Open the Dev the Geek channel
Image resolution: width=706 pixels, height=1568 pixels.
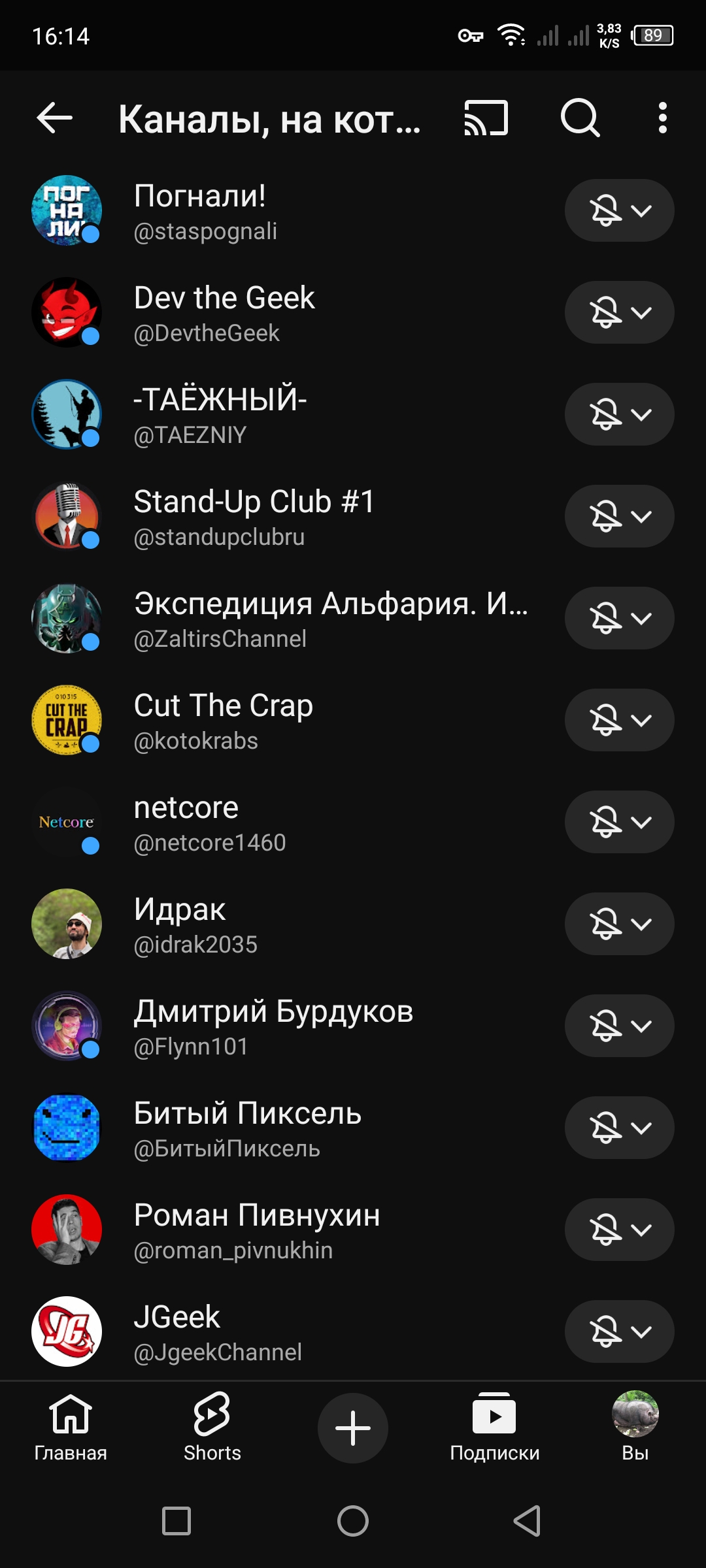(224, 312)
